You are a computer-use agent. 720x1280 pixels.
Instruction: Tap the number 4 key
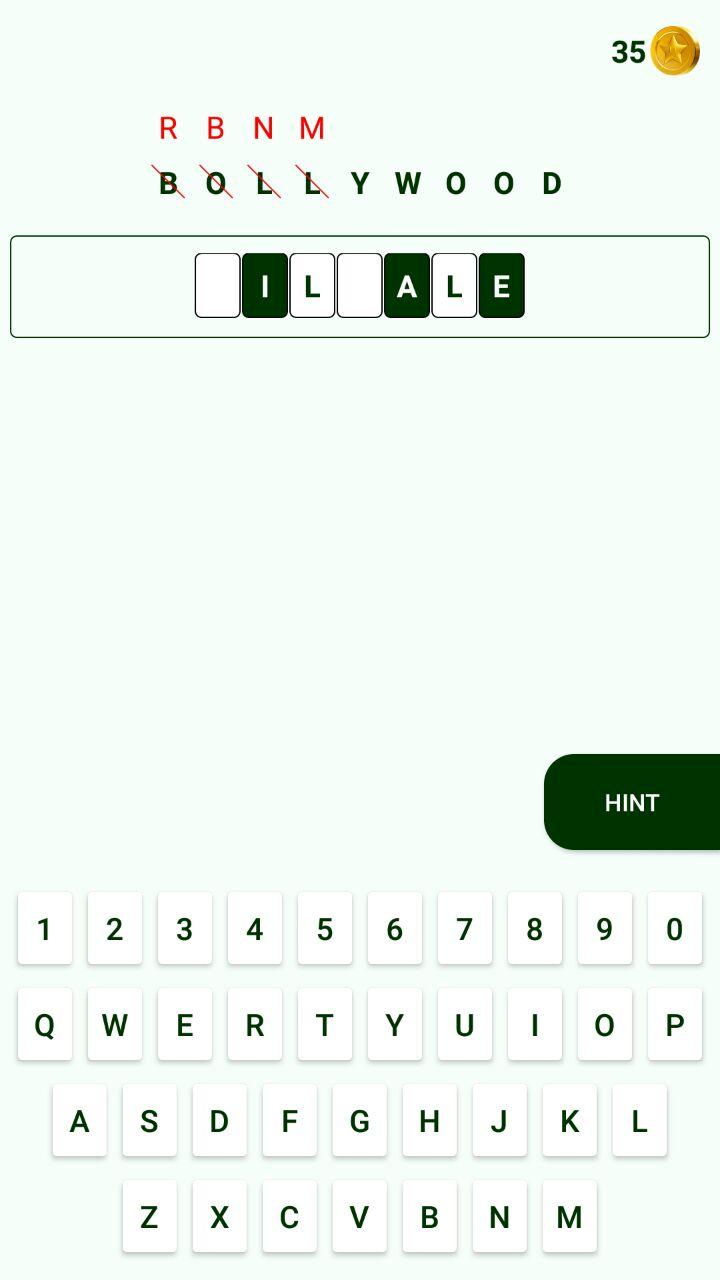point(254,928)
